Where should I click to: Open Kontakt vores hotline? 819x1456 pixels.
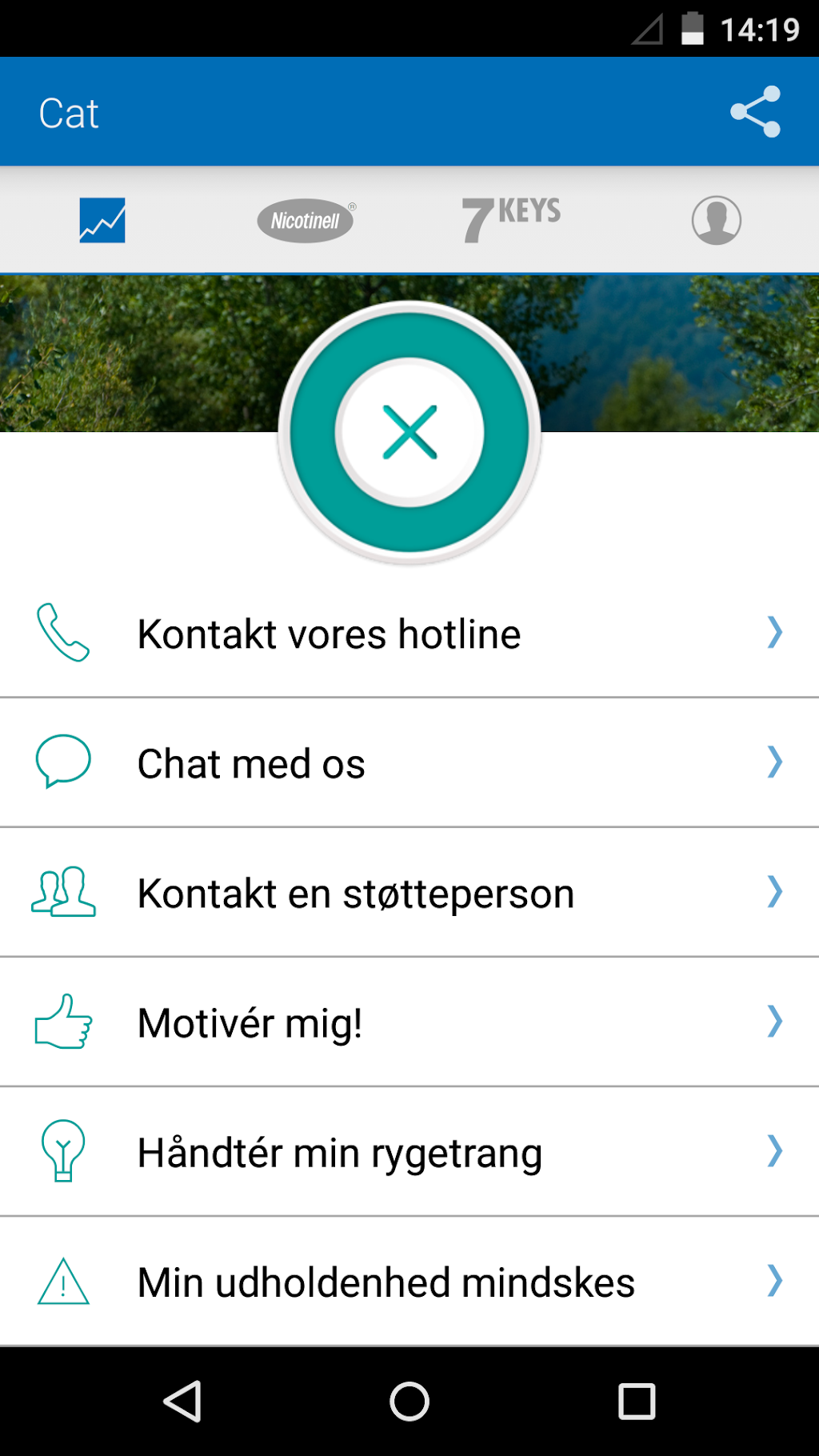coord(409,634)
